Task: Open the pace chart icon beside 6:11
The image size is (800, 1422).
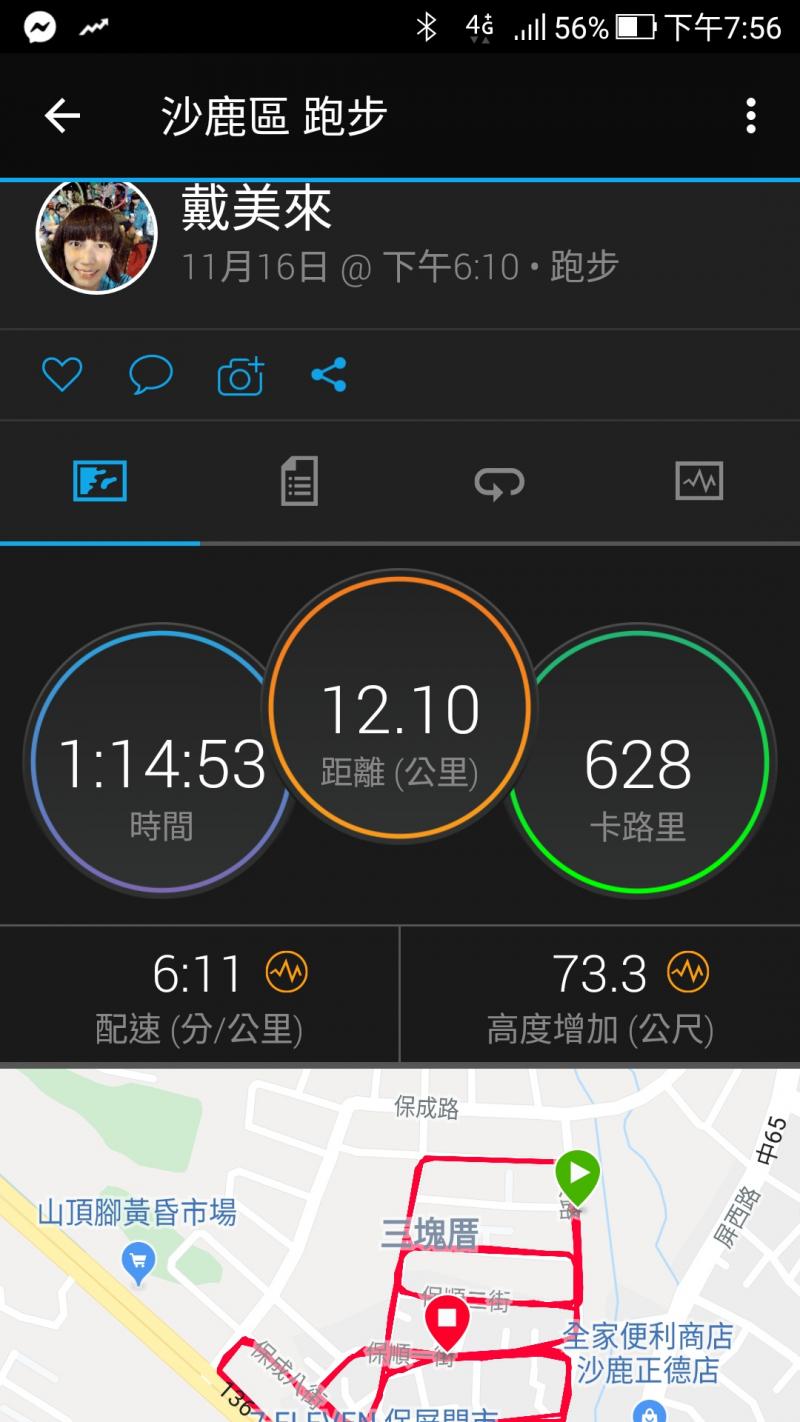Action: 286,972
